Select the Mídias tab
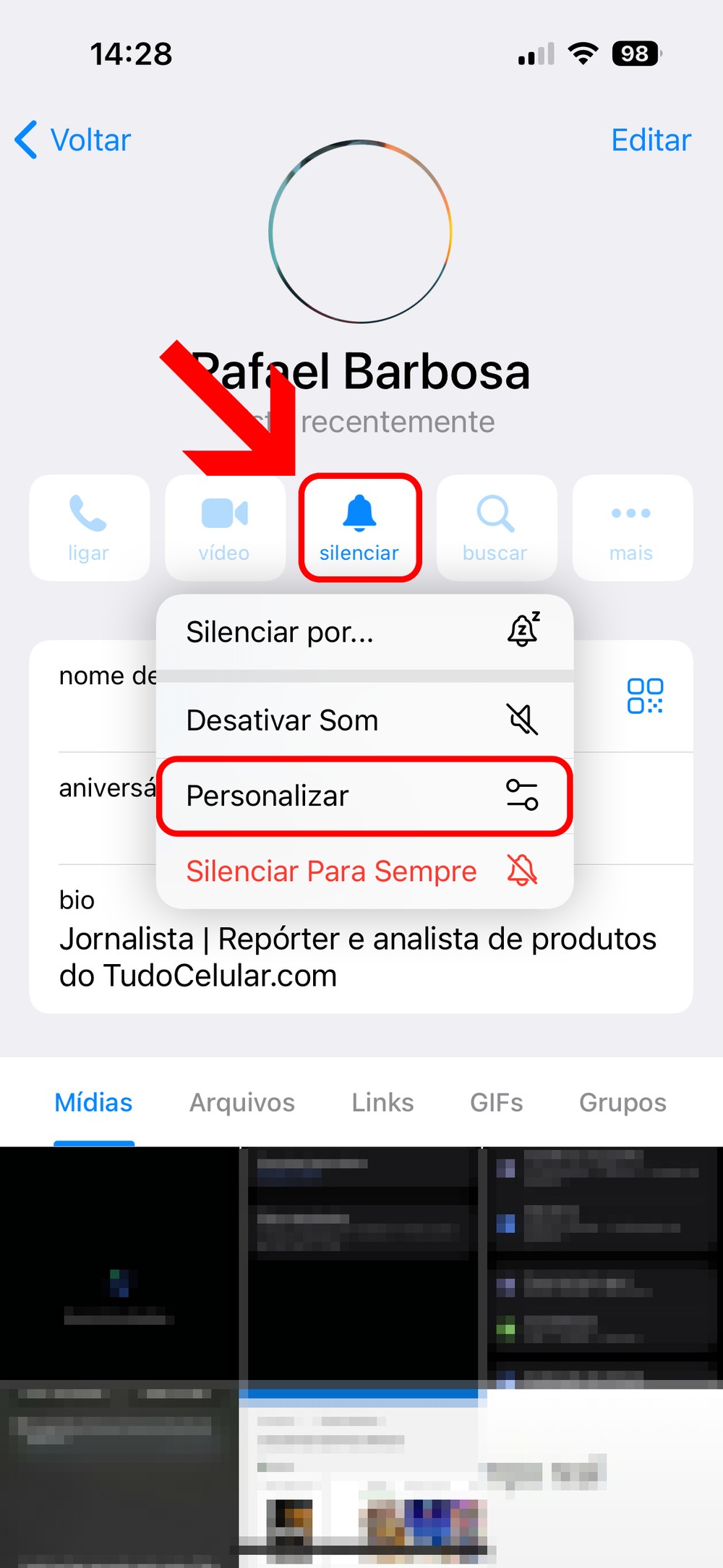The image size is (723, 1568). [94, 1102]
